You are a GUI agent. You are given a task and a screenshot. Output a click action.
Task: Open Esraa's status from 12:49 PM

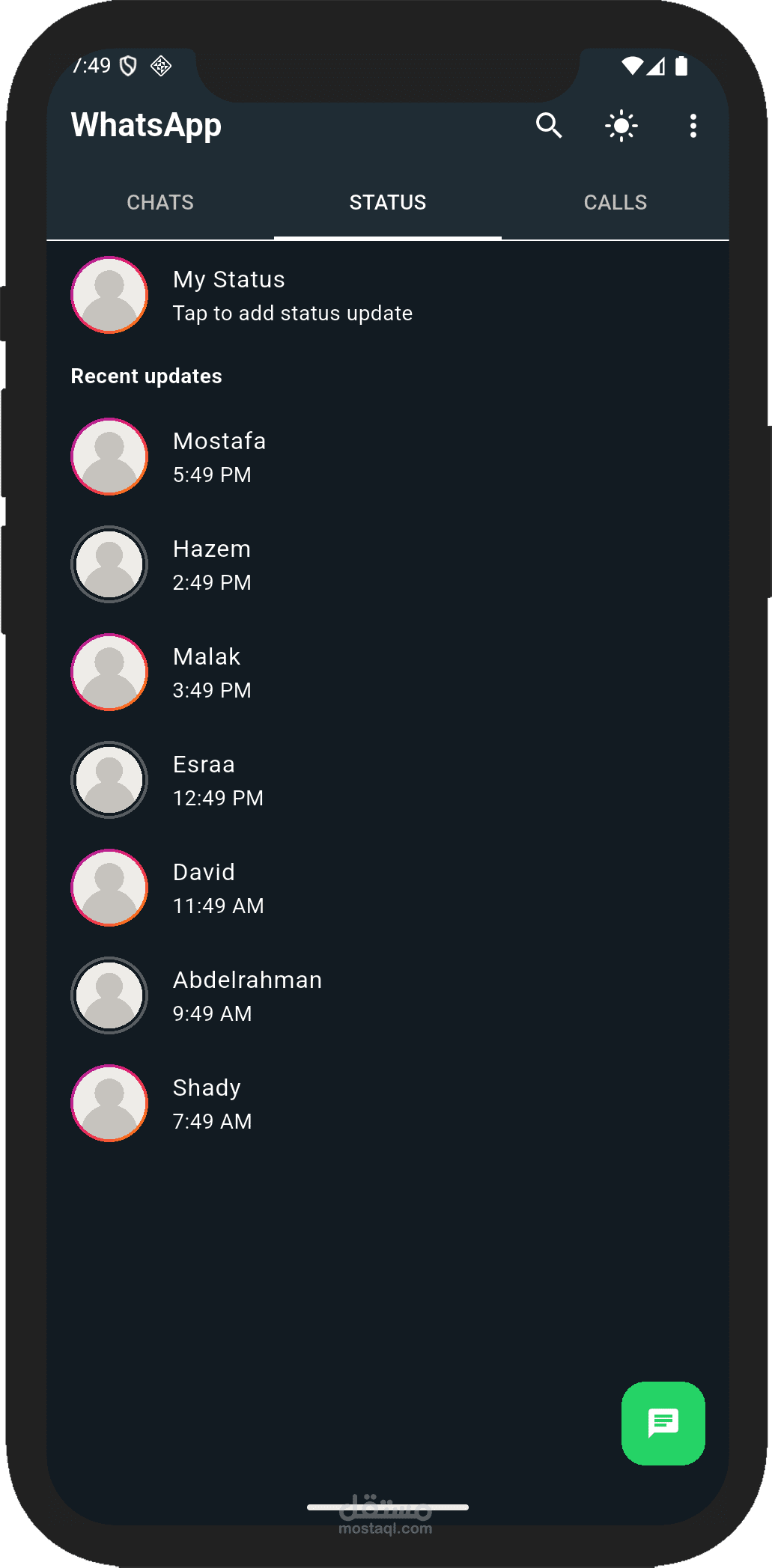(x=388, y=780)
